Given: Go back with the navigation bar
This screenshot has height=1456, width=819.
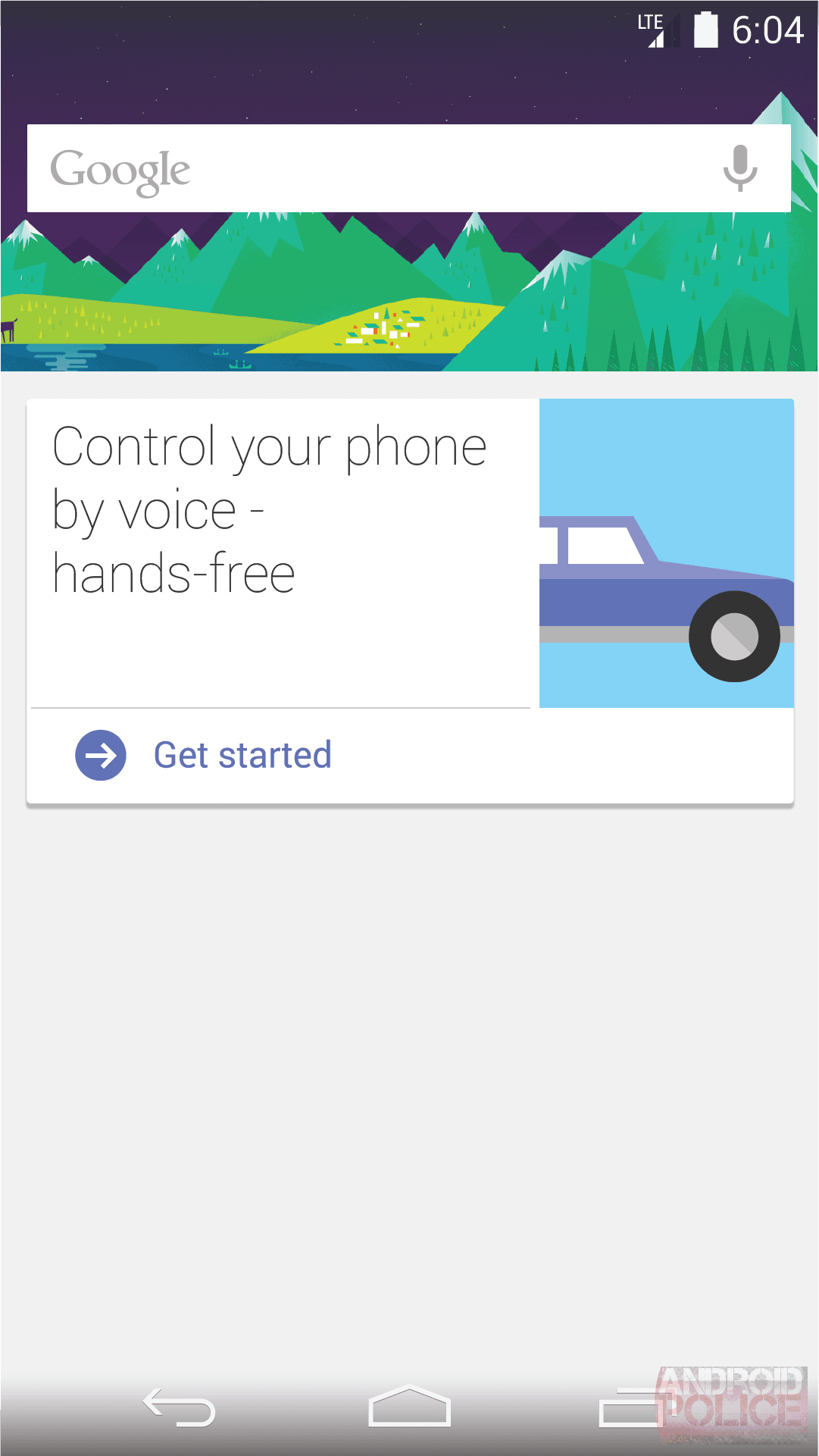Looking at the screenshot, I should (180, 1407).
